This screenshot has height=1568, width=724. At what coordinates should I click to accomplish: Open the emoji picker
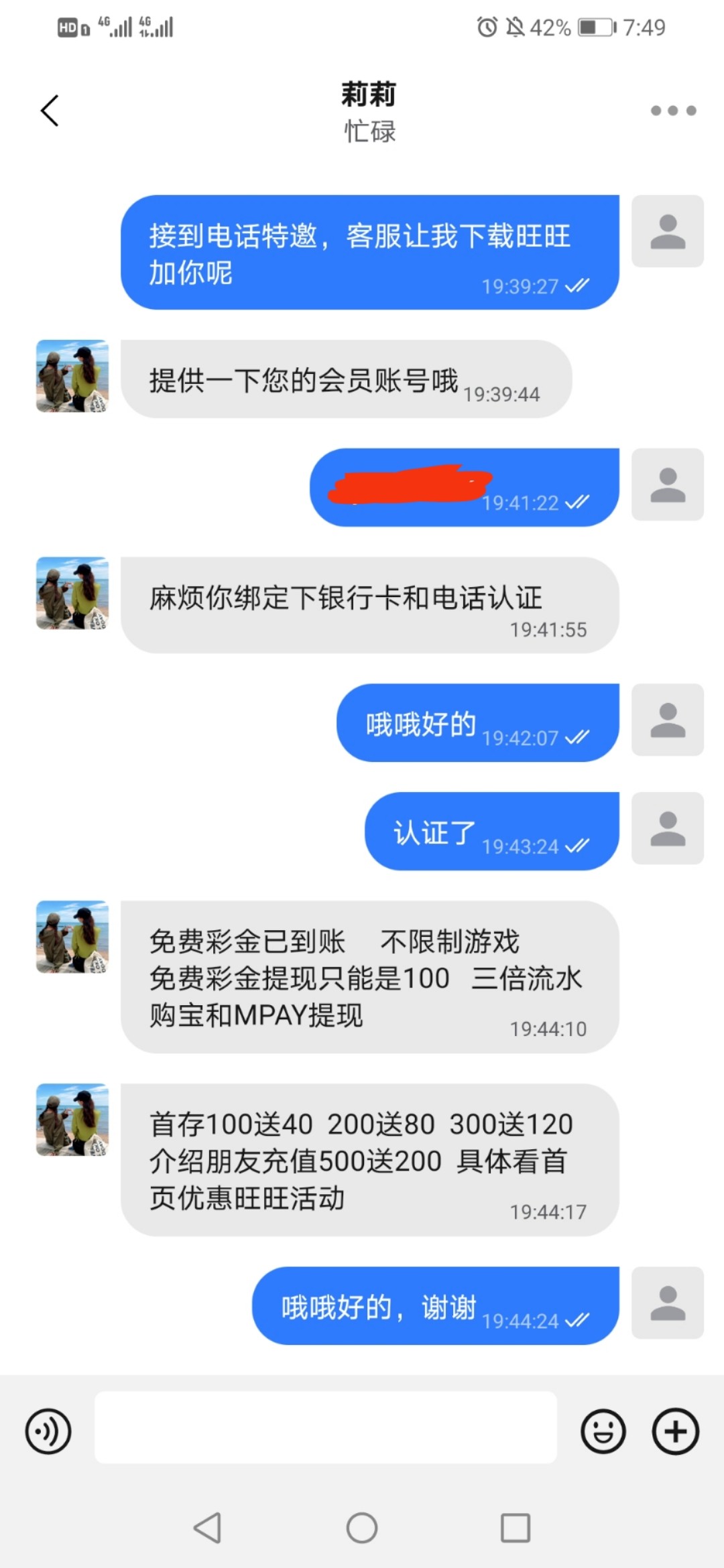point(603,1431)
